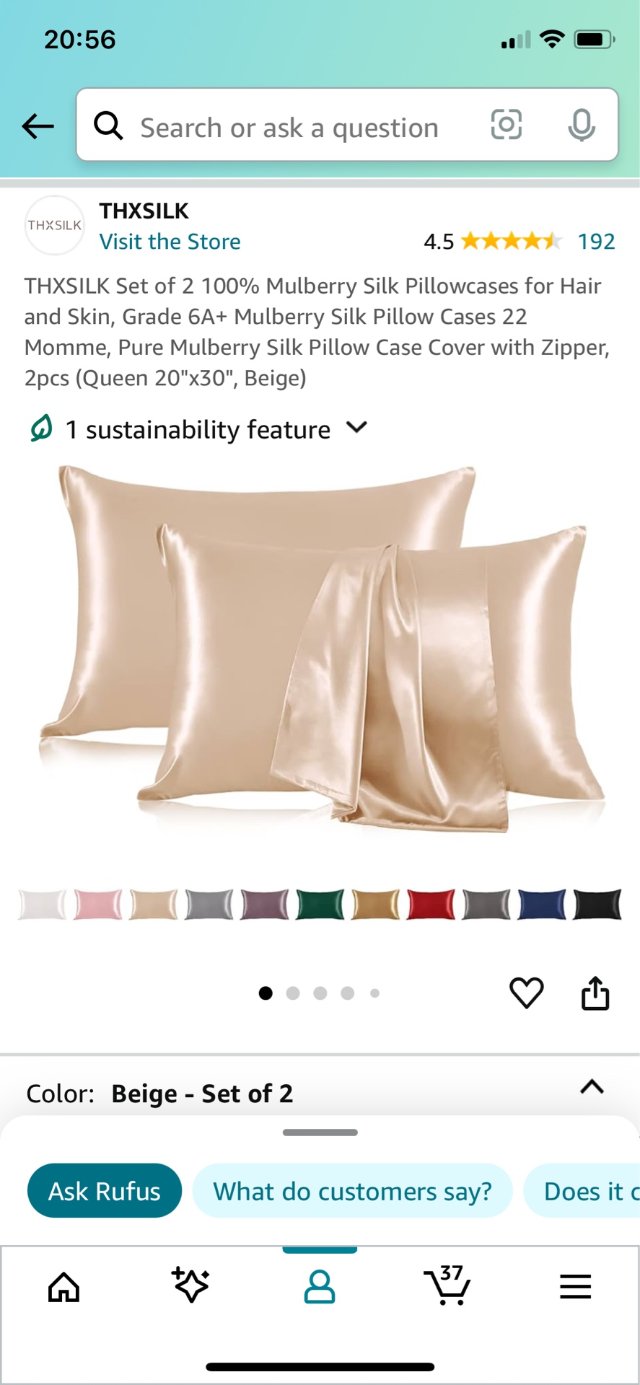
Task: Open the cart with 37 items
Action: [x=446, y=1286]
